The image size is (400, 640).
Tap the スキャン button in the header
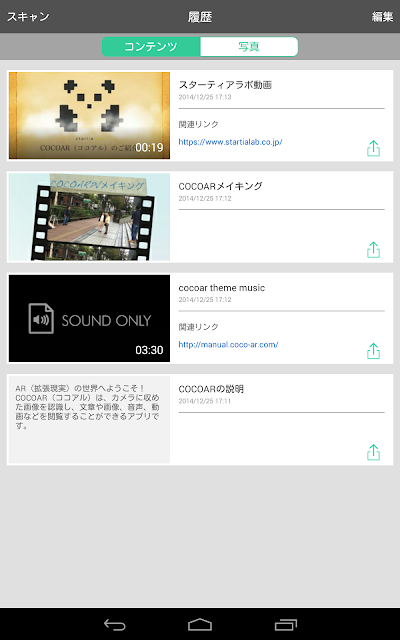click(x=28, y=16)
